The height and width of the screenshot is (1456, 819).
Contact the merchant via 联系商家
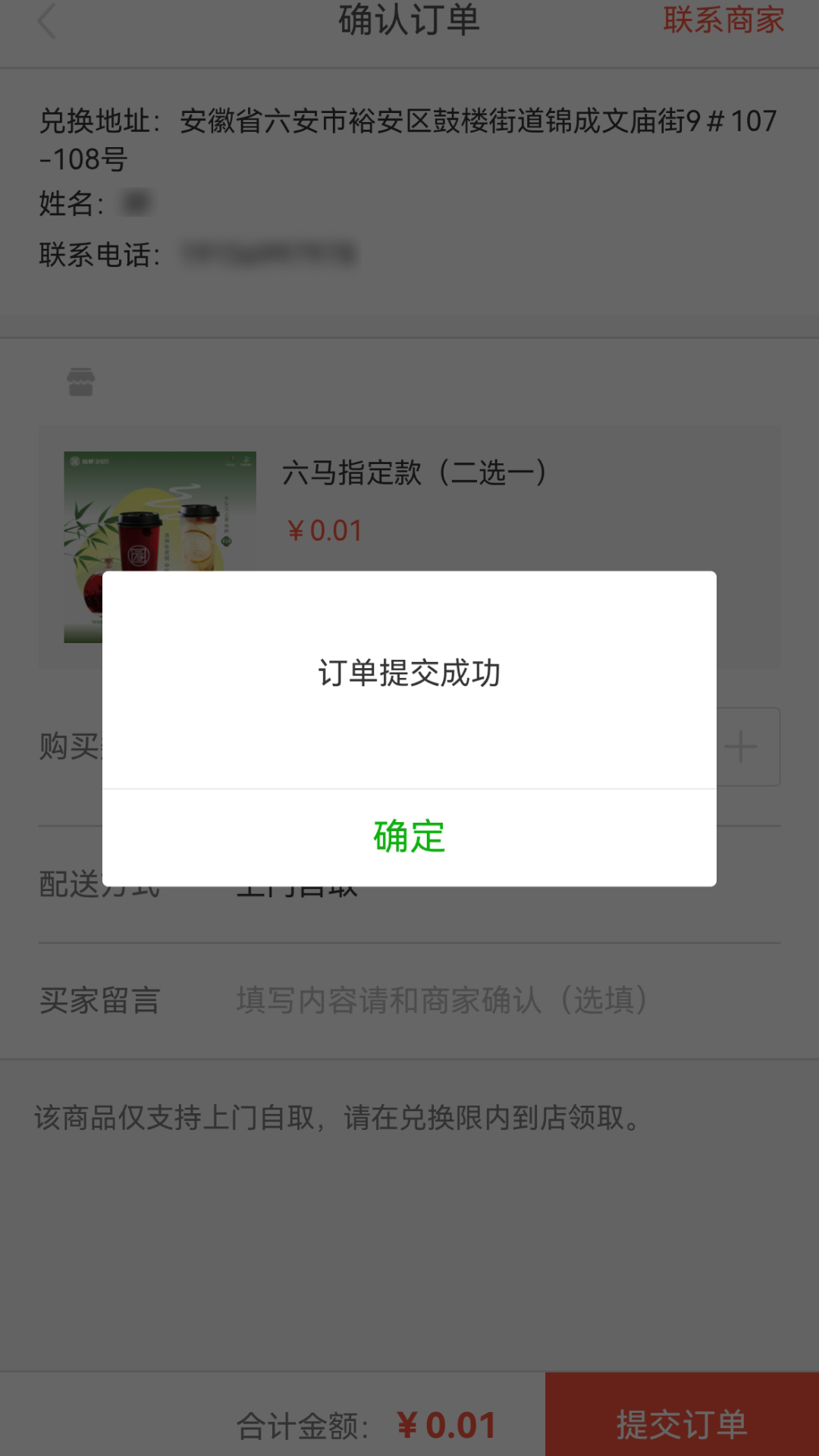point(723,21)
